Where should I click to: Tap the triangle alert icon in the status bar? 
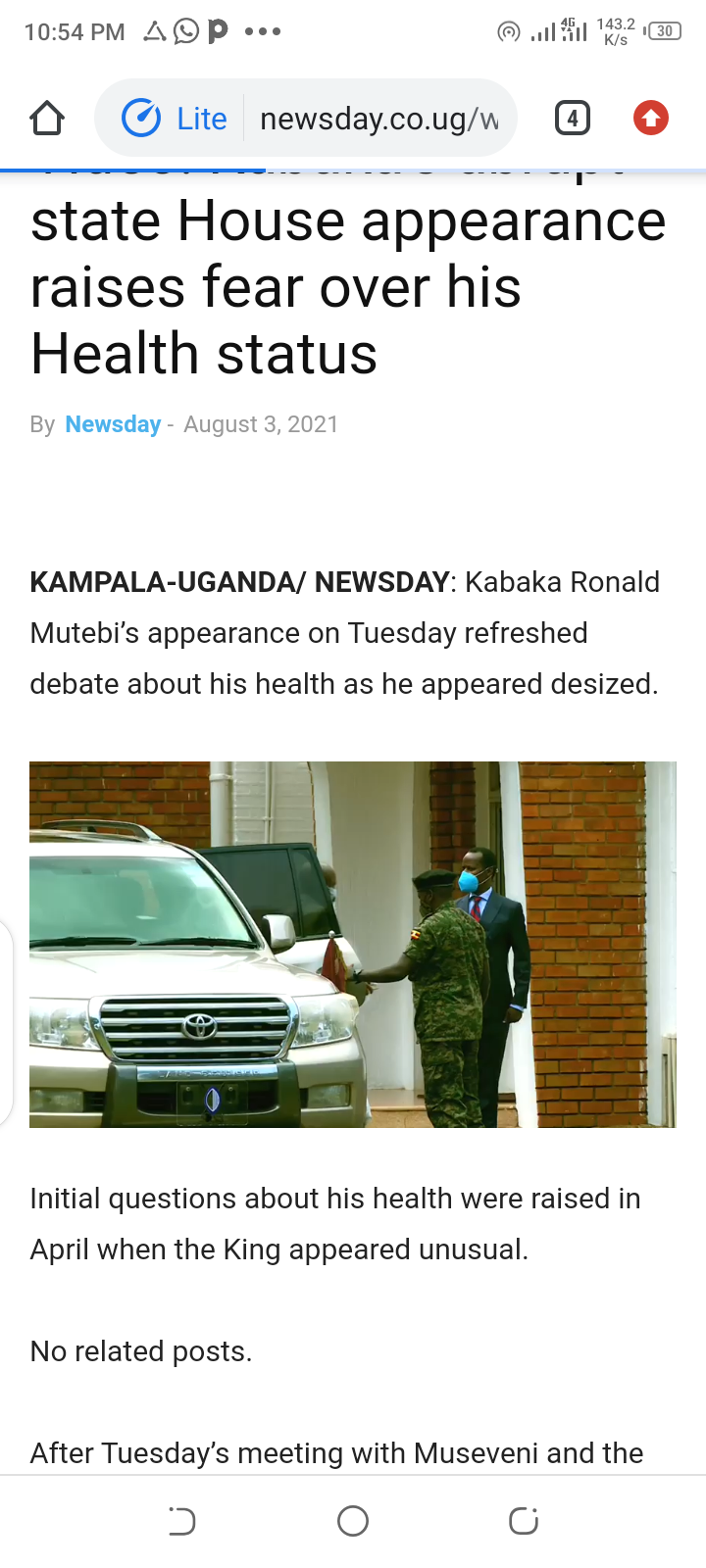point(157,30)
